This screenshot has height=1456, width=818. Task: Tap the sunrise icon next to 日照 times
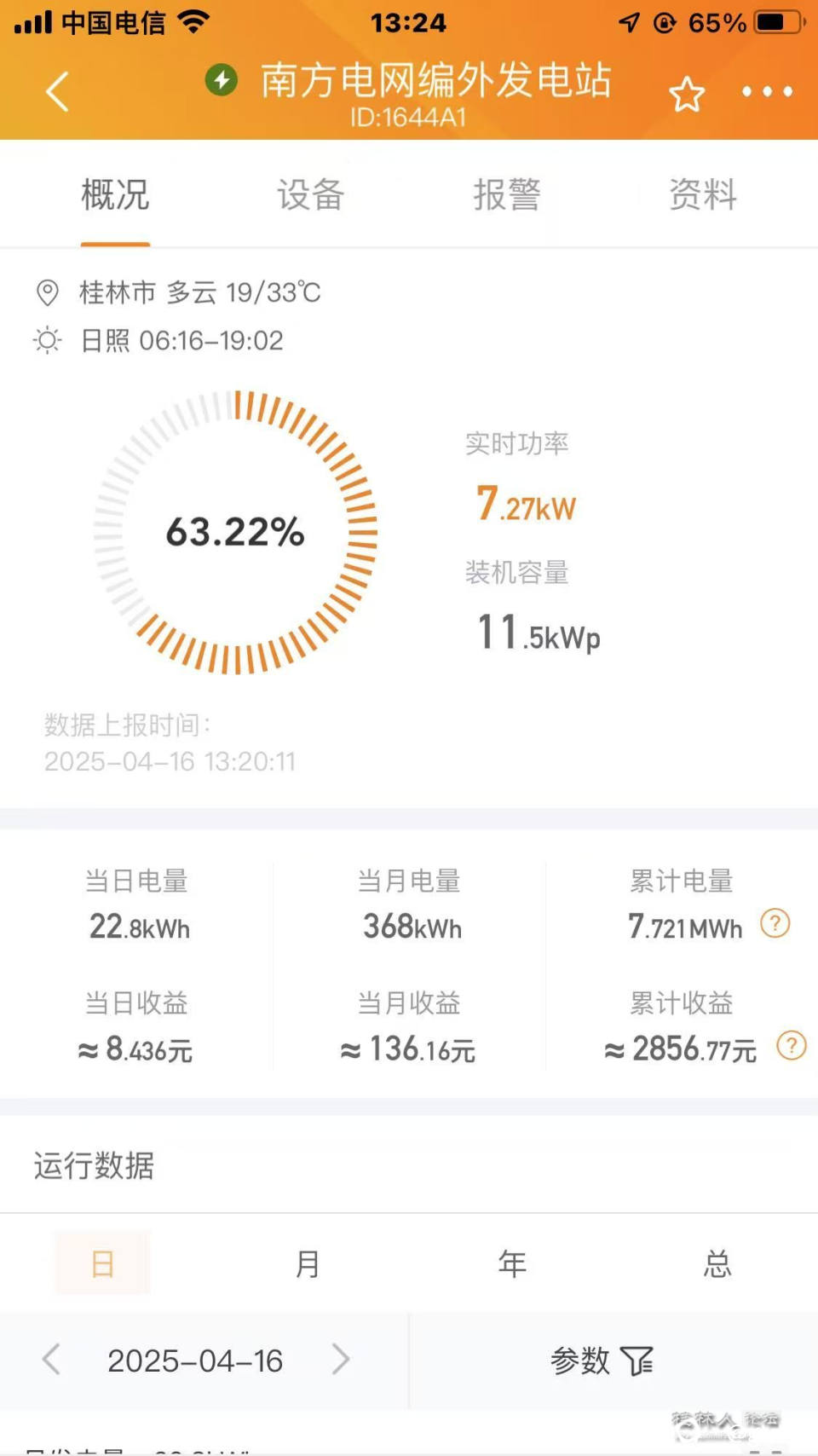tap(47, 340)
